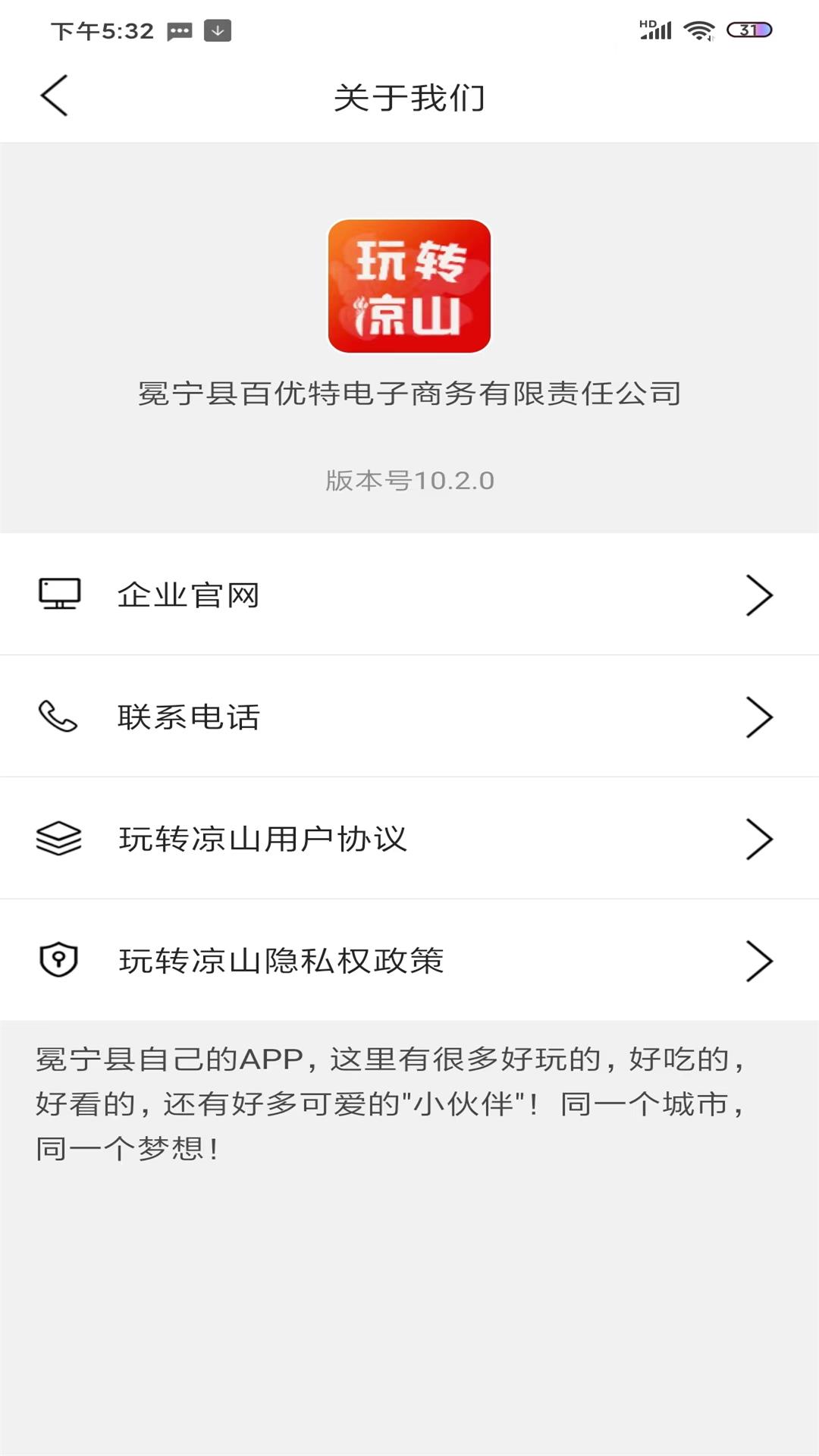
Task: Select the monitor icon beside 企业官网
Action: 58,595
